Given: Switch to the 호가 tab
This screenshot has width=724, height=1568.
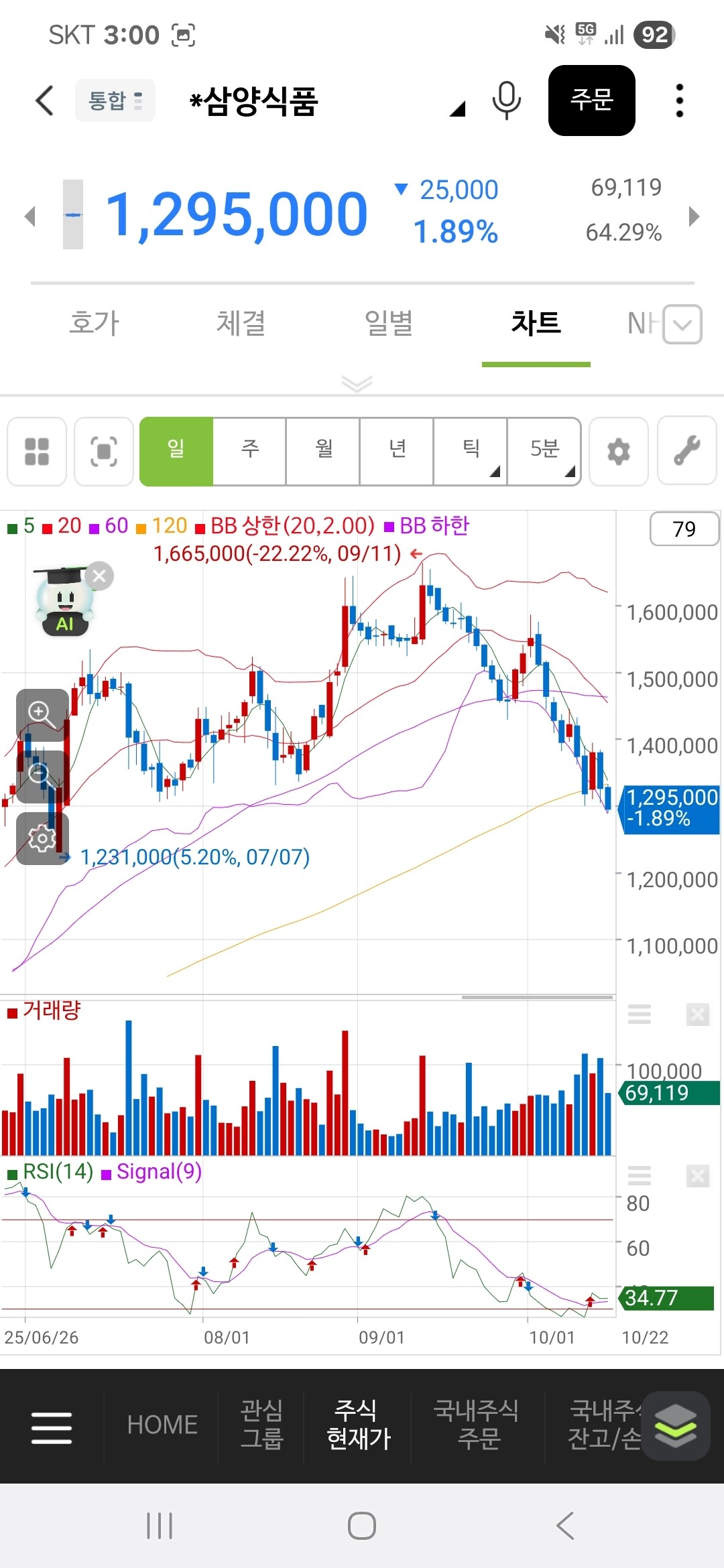Looking at the screenshot, I should (x=95, y=323).
